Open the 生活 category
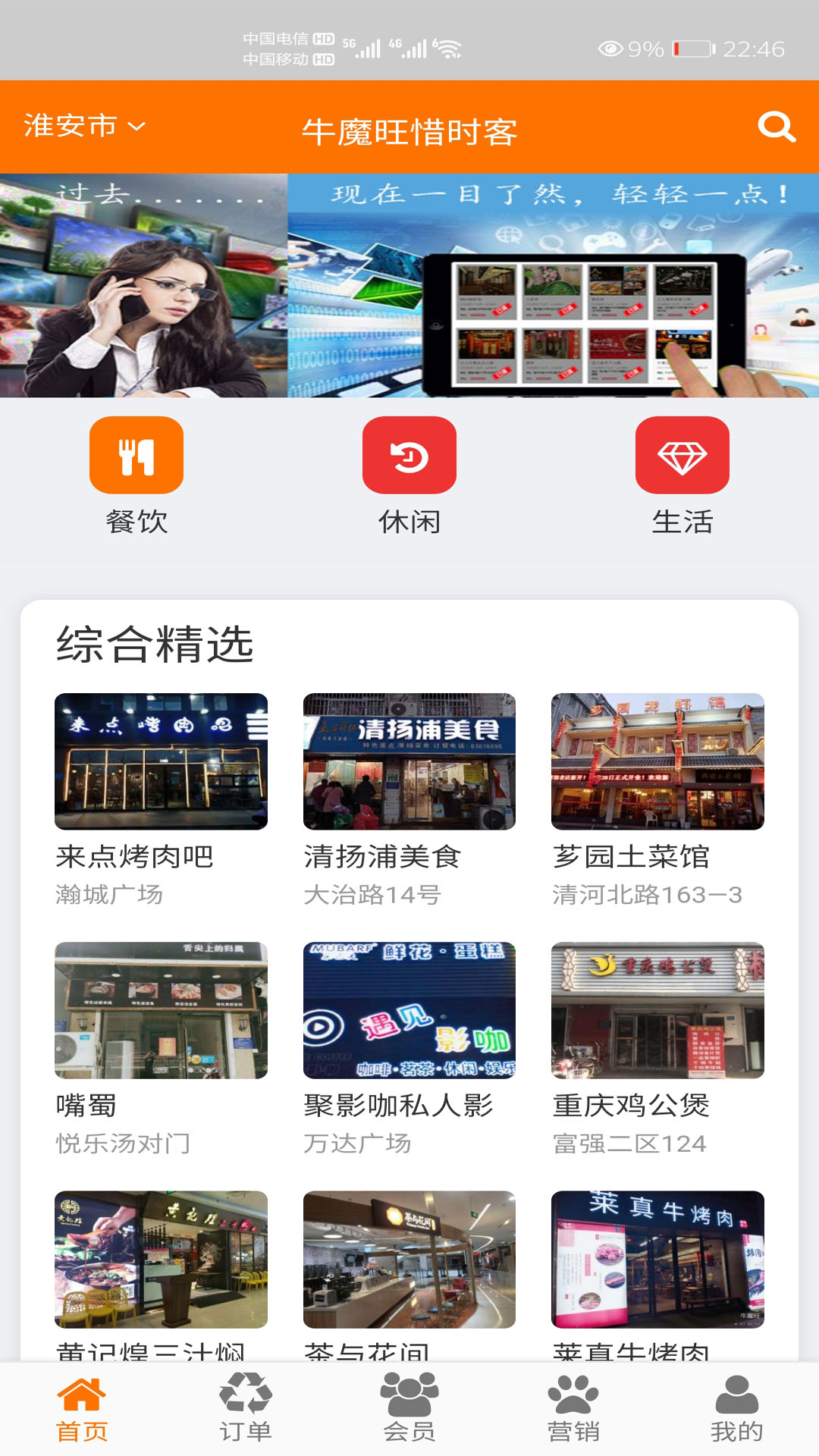The height and width of the screenshot is (1456, 819). point(682,475)
